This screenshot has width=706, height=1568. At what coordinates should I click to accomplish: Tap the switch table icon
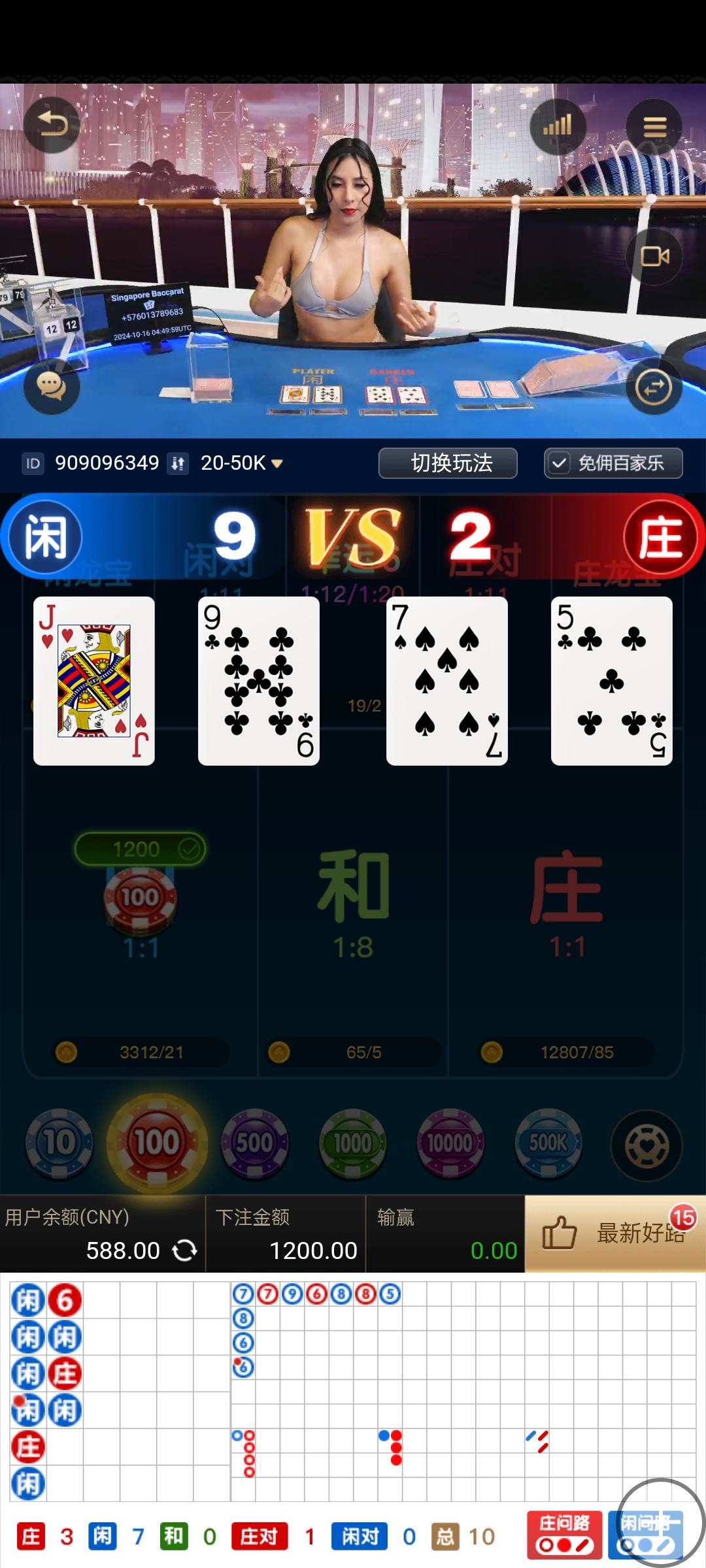click(654, 387)
